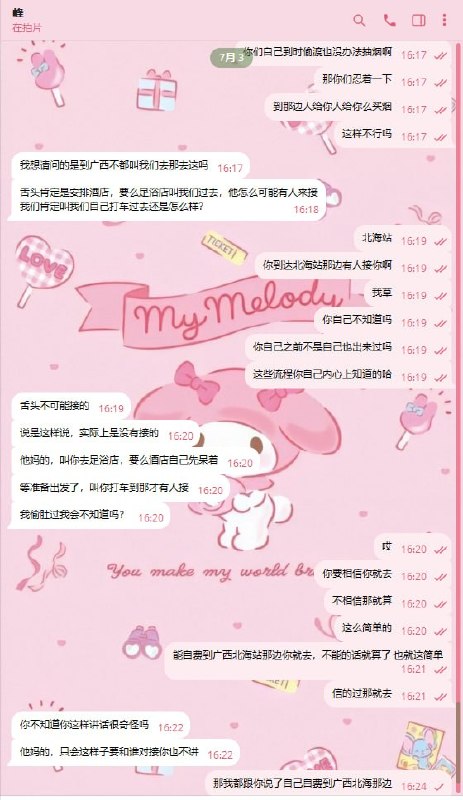Open the three-dot overflow menu
Image resolution: width=463 pixels, height=800 pixels.
click(444, 20)
